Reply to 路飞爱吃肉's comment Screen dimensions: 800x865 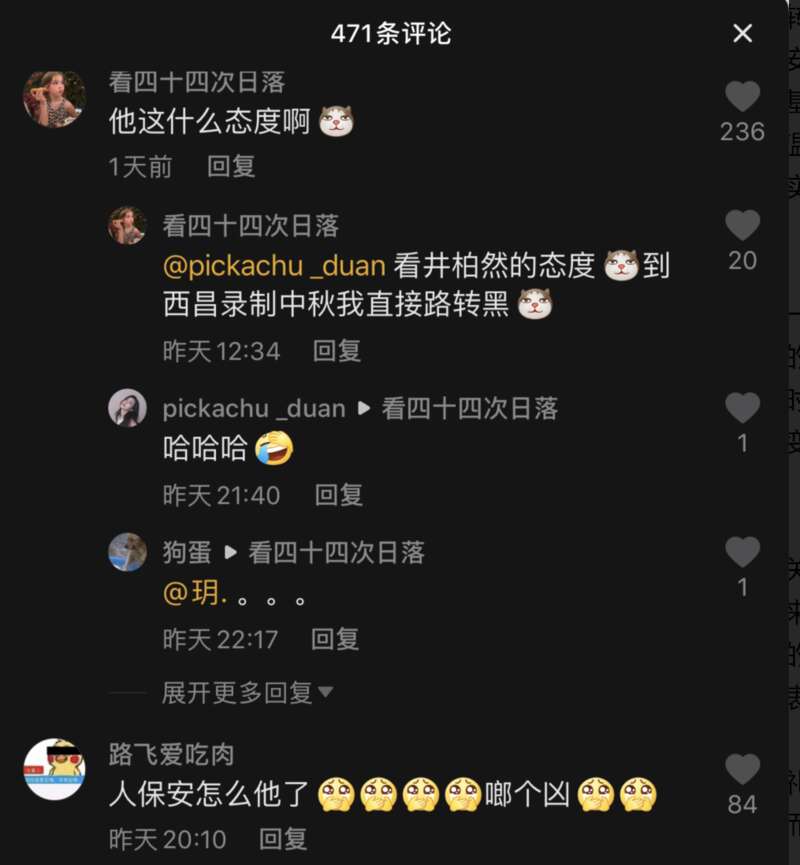283,838
